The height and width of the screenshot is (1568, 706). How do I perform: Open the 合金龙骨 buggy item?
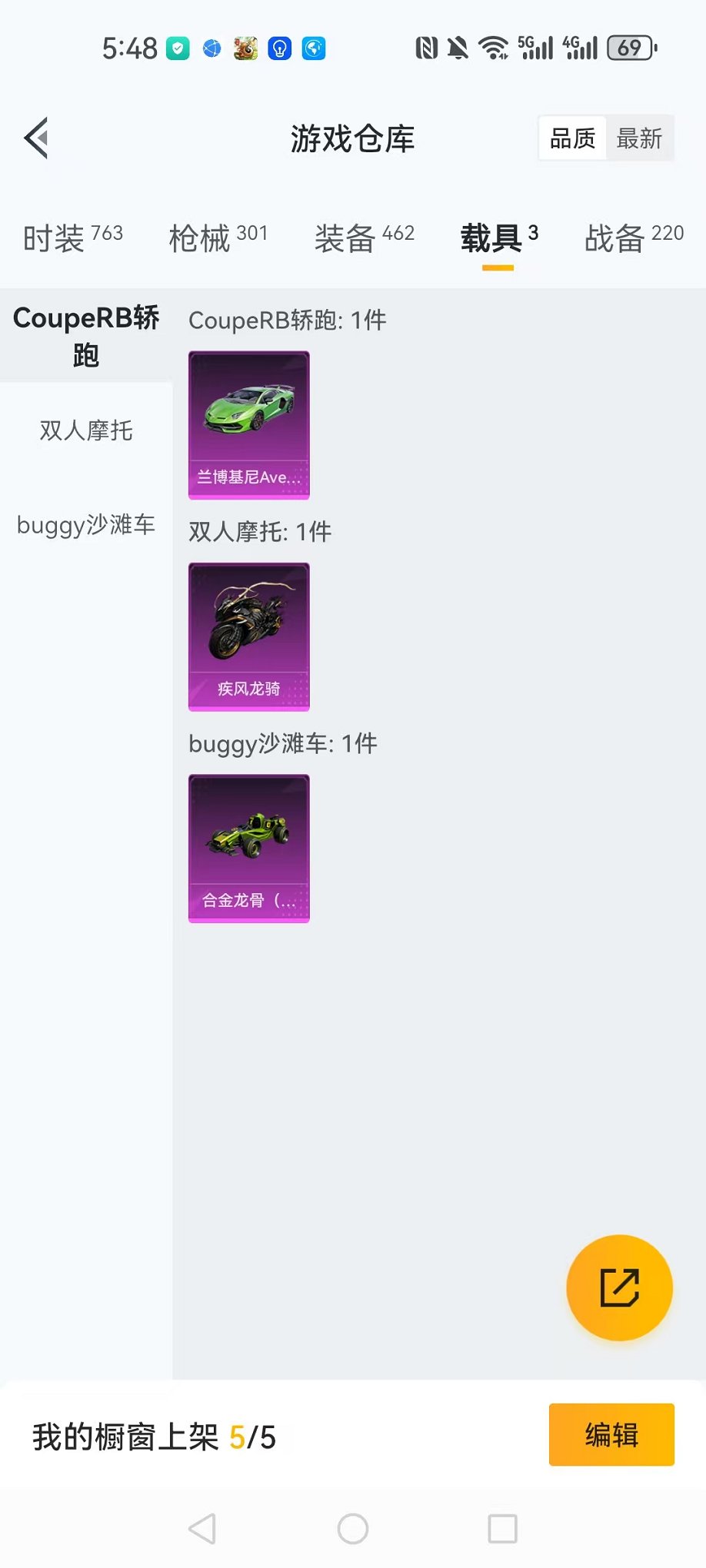[249, 848]
